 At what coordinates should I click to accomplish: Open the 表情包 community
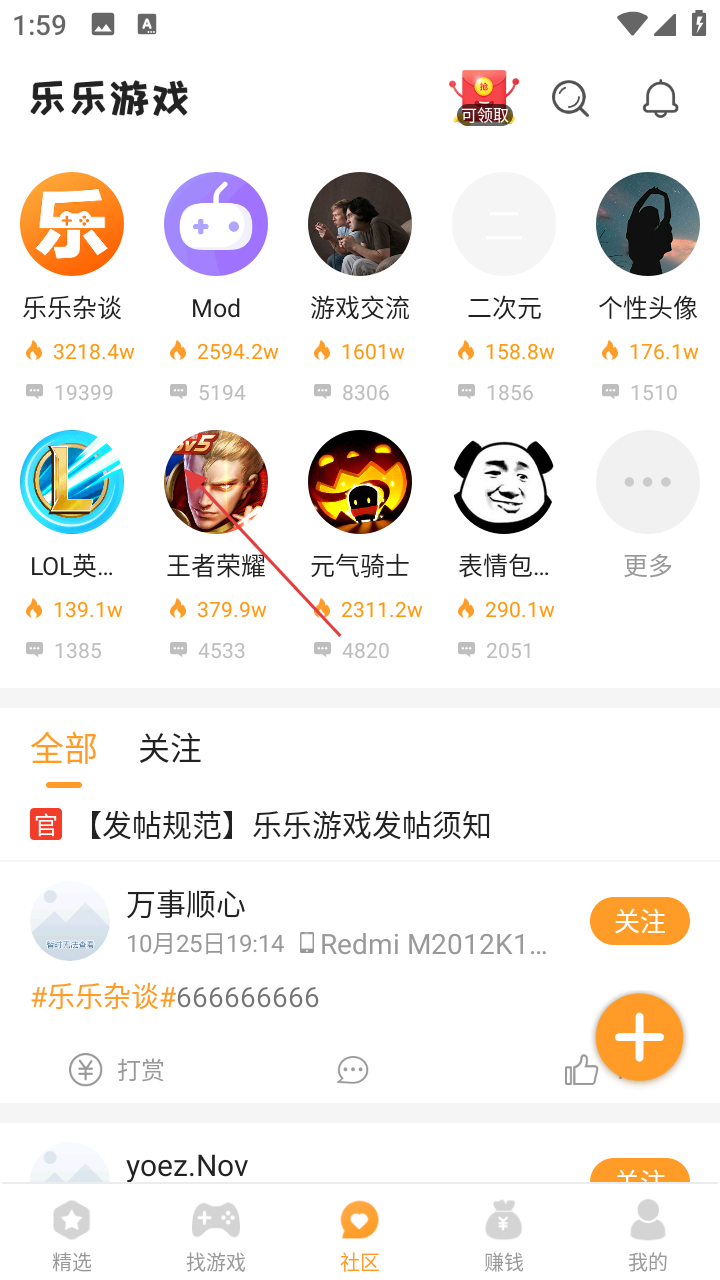pyautogui.click(x=504, y=483)
